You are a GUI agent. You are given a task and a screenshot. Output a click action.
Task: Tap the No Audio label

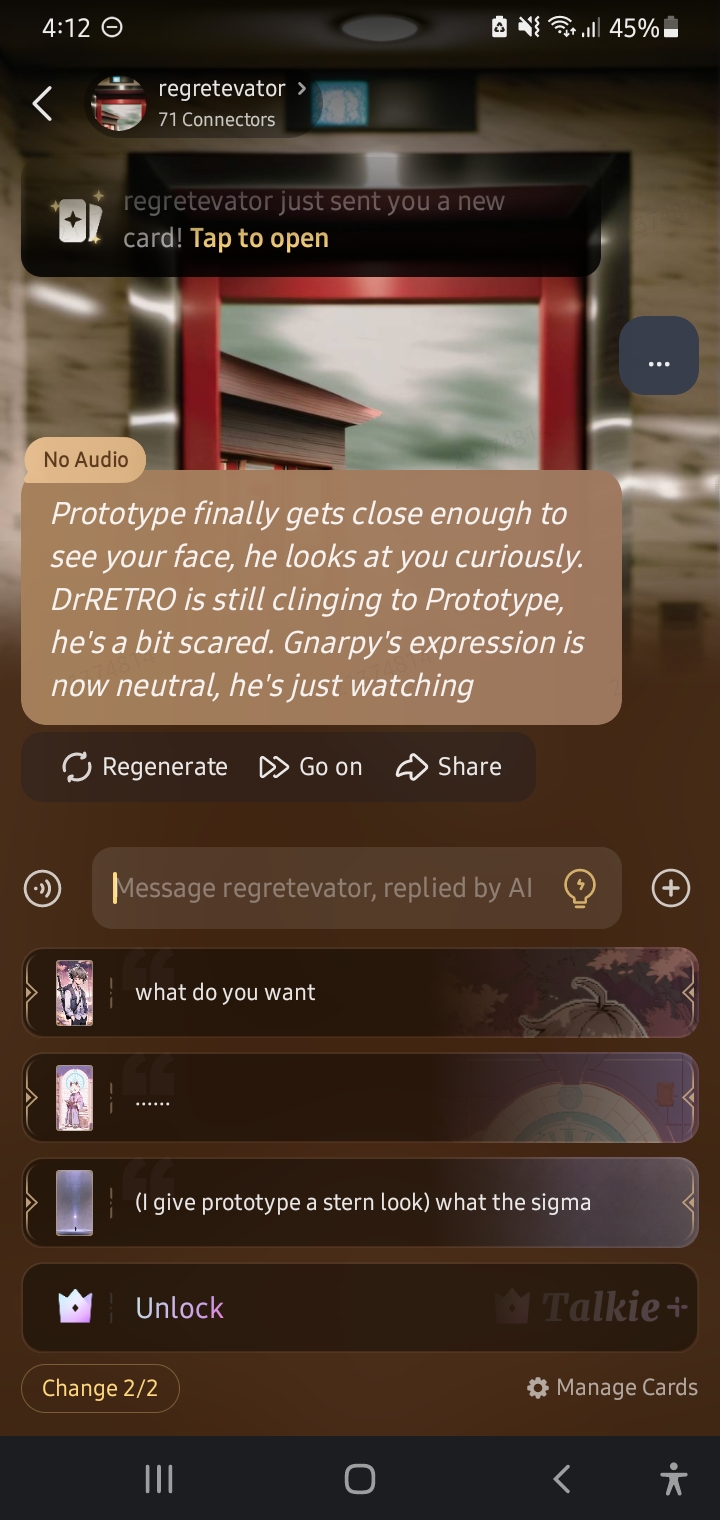[x=86, y=460]
